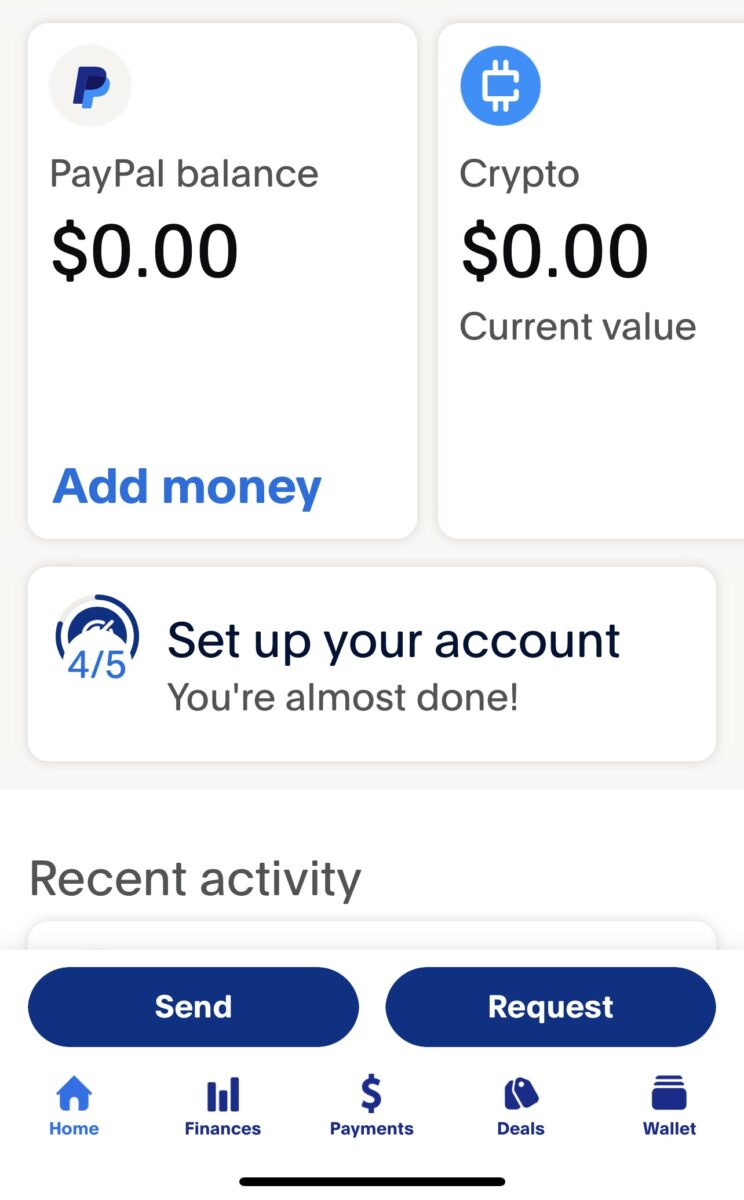
Task: Switch to the Payments tab
Action: coord(371,1107)
